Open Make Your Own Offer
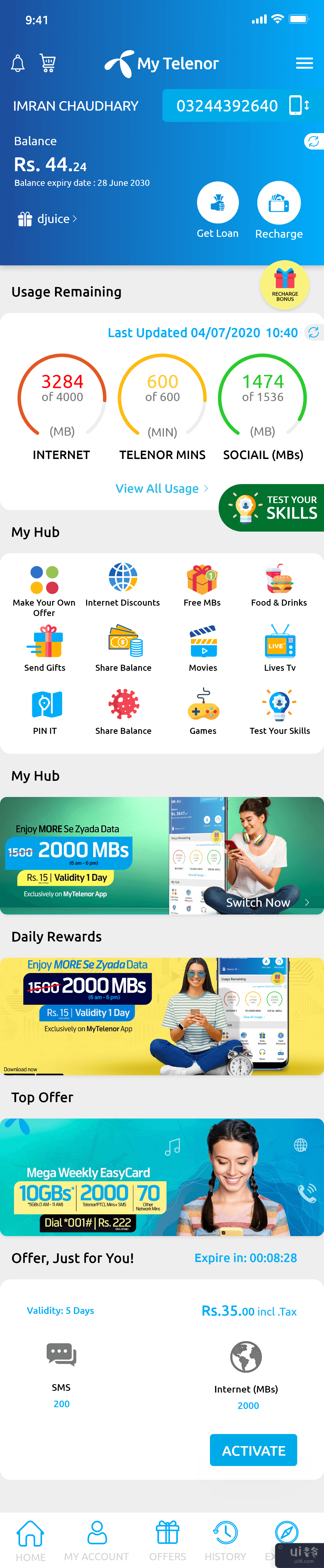This screenshot has height=1568, width=324. tap(44, 590)
